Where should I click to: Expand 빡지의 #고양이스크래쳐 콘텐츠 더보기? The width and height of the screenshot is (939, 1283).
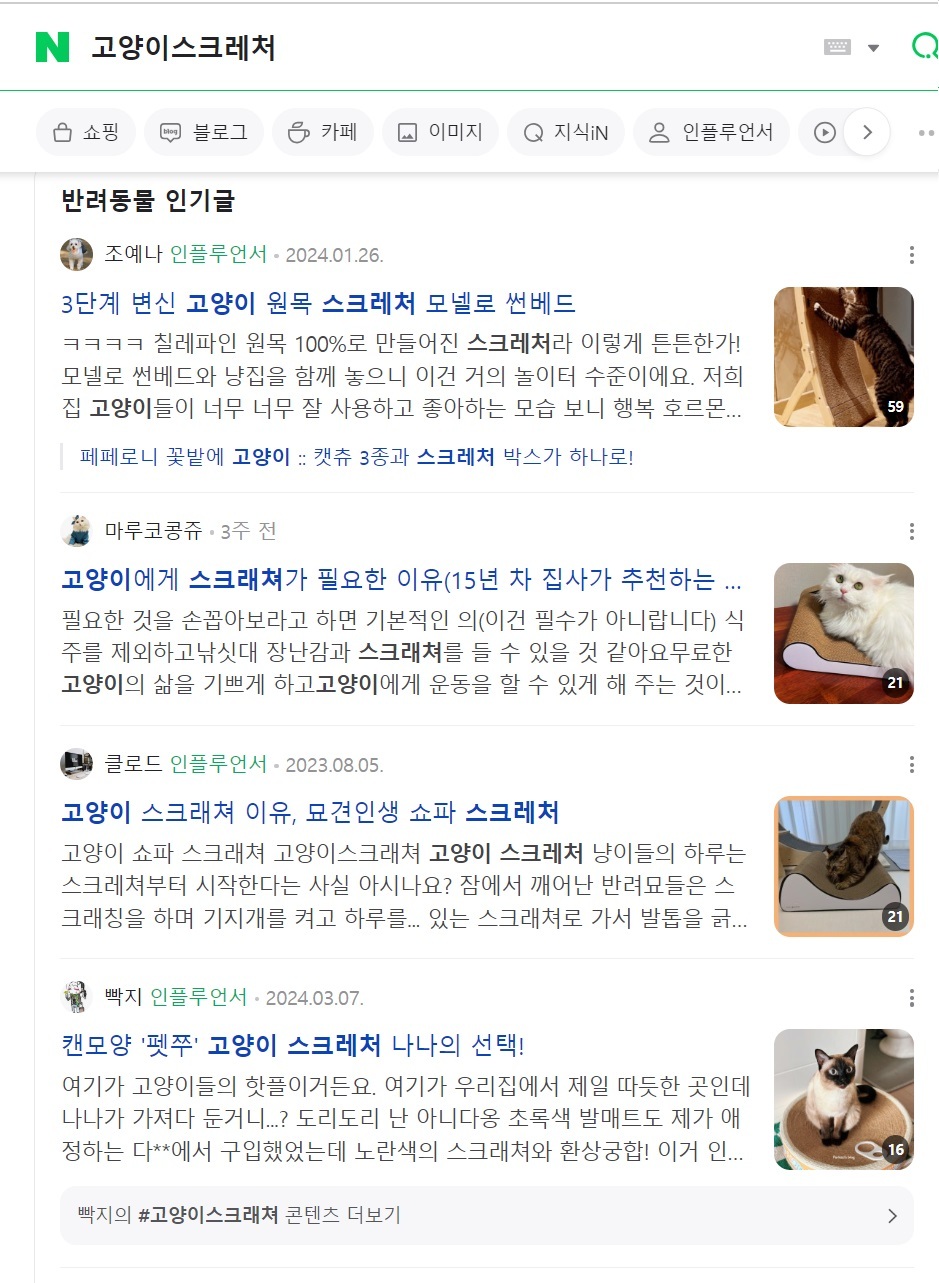click(x=486, y=1215)
